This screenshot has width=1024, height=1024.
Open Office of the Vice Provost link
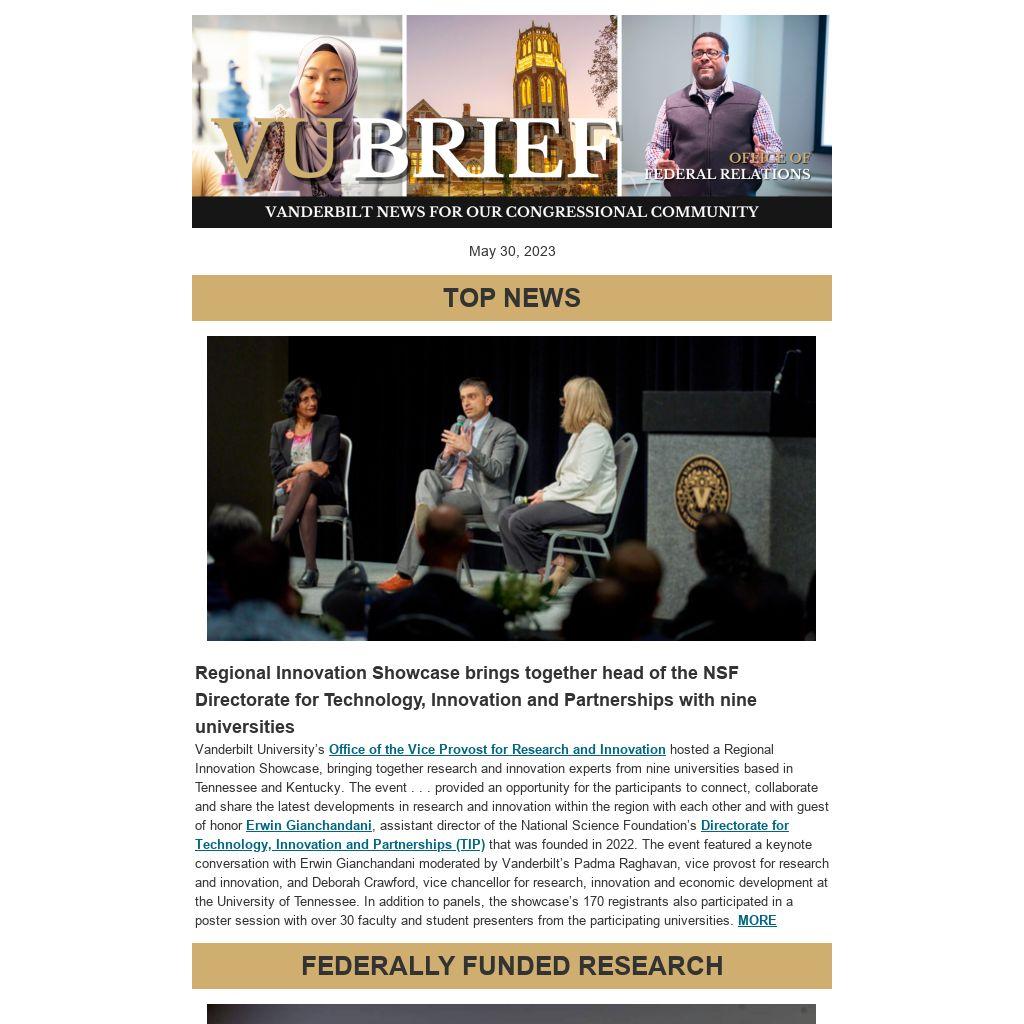click(497, 749)
